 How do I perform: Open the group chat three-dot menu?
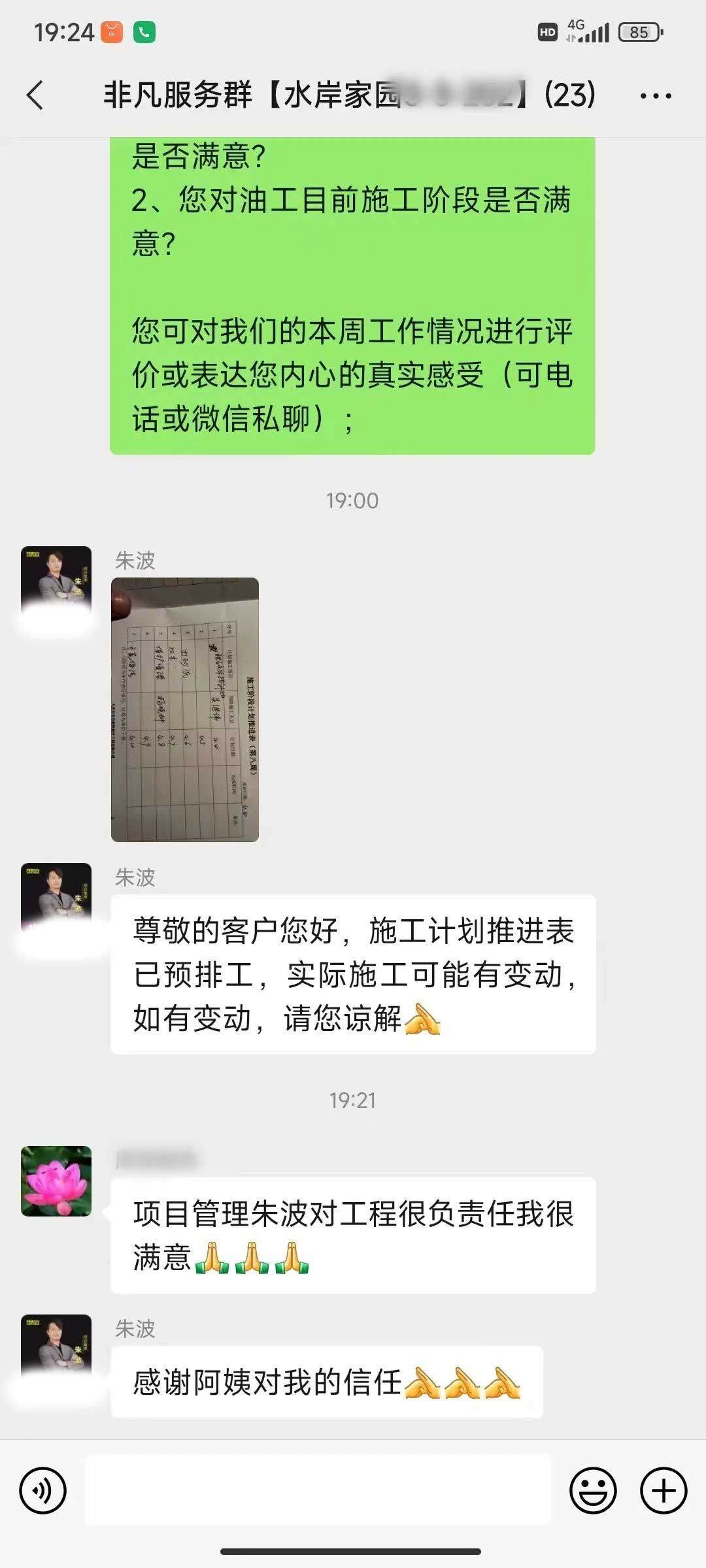click(x=655, y=96)
